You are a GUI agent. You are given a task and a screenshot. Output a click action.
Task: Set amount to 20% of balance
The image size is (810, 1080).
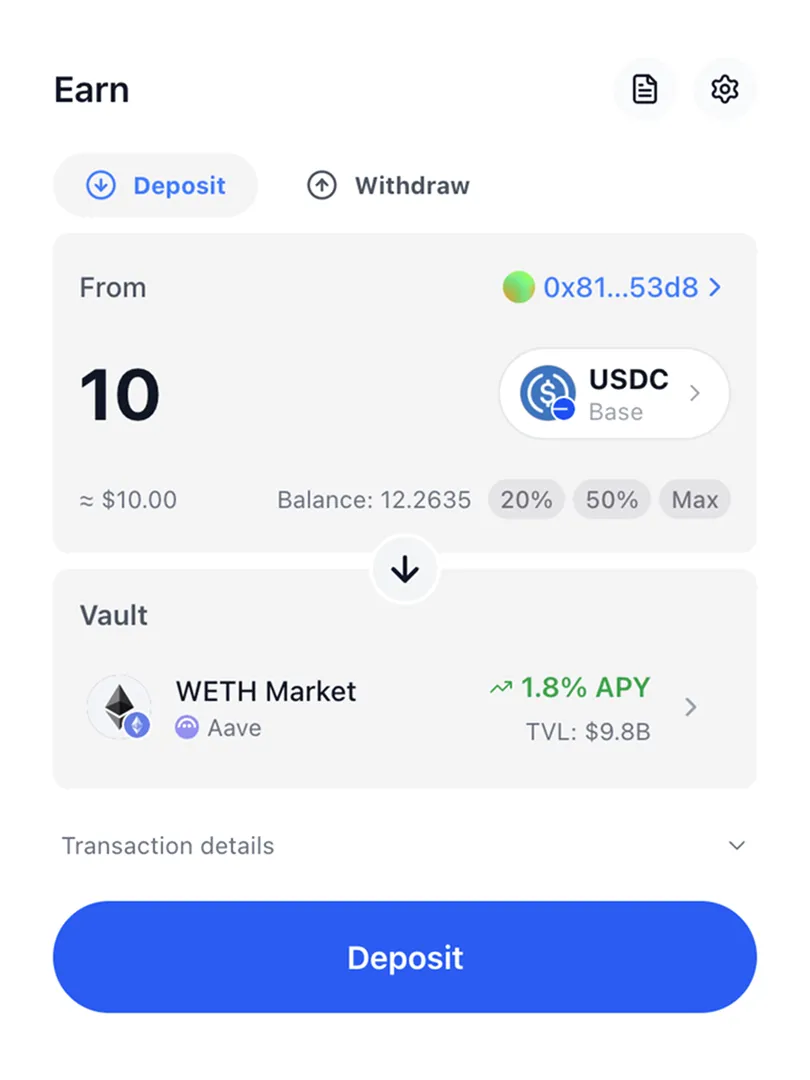click(x=526, y=500)
